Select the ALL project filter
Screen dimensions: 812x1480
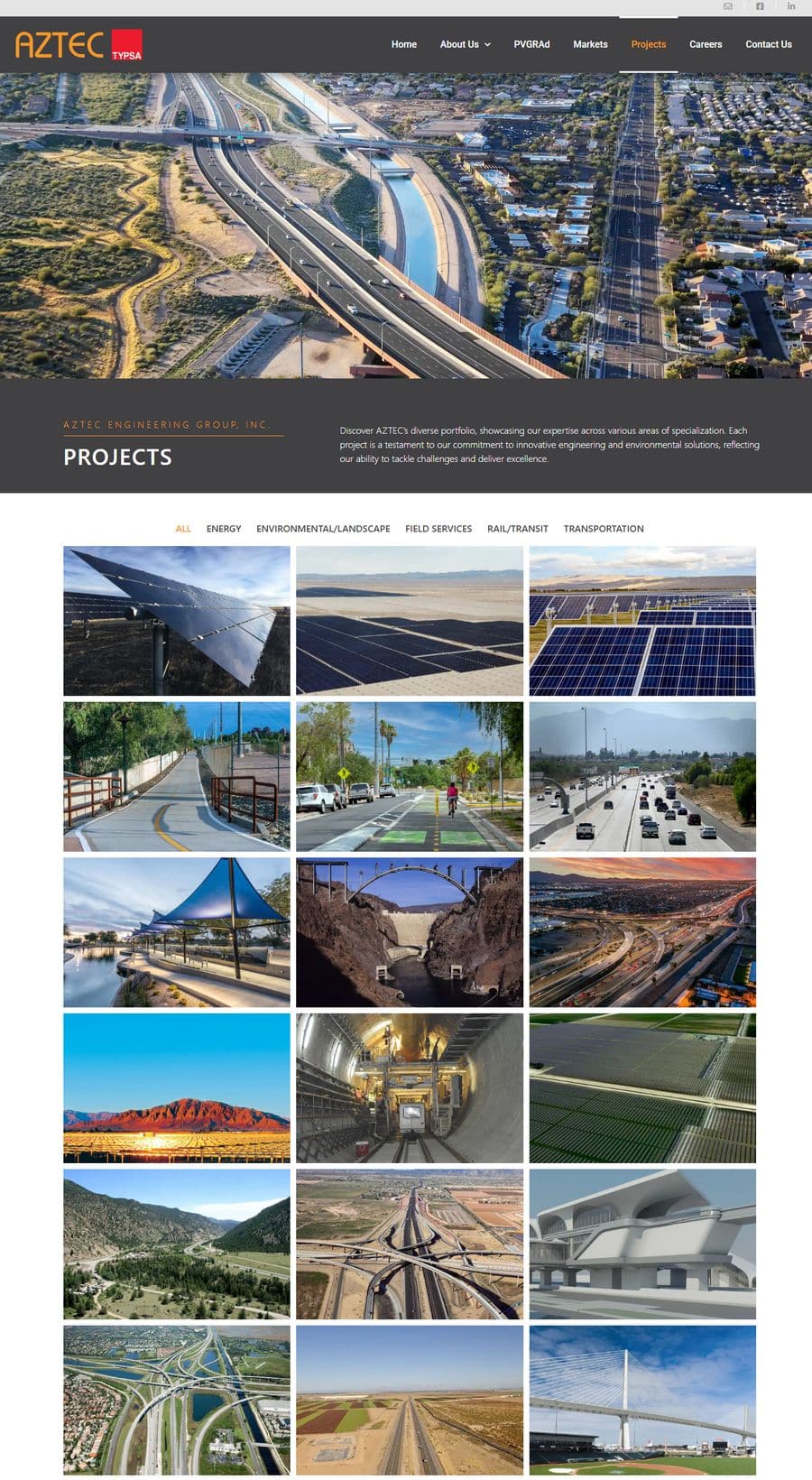pyautogui.click(x=183, y=529)
